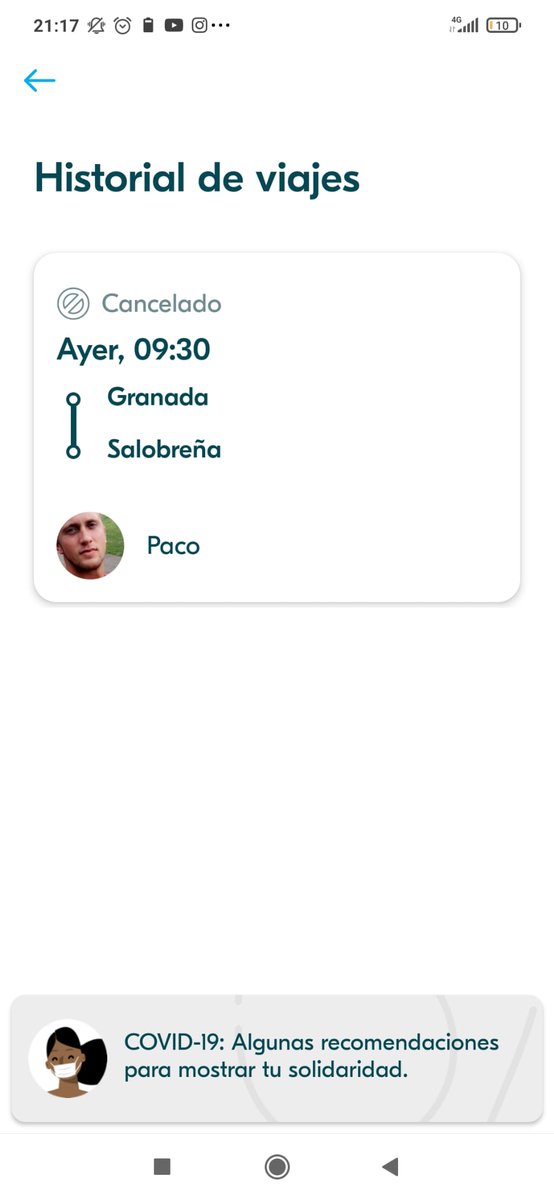Open the COVID-19 recommendations banner
Screen dimensions: 554x1200
click(277, 1058)
